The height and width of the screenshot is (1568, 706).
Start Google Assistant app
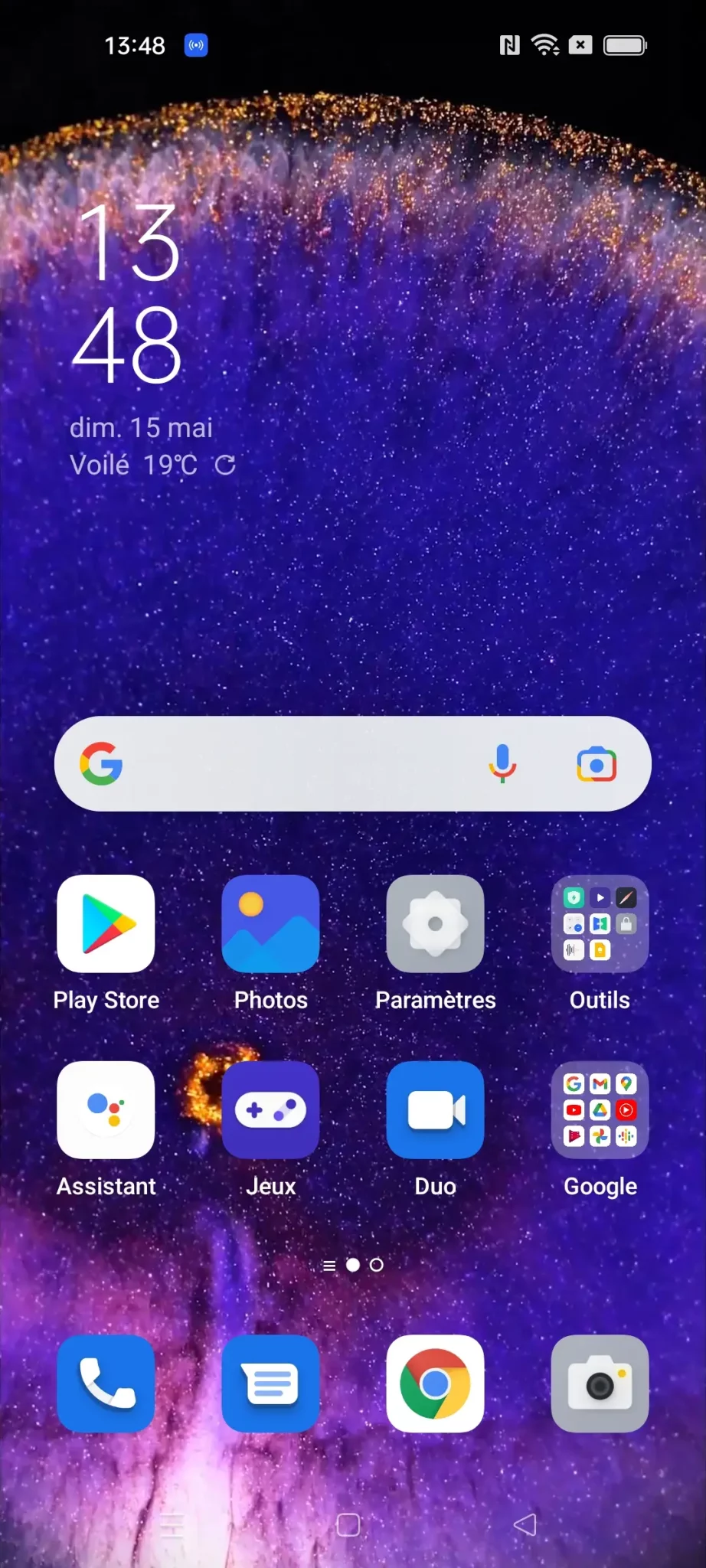106,1110
